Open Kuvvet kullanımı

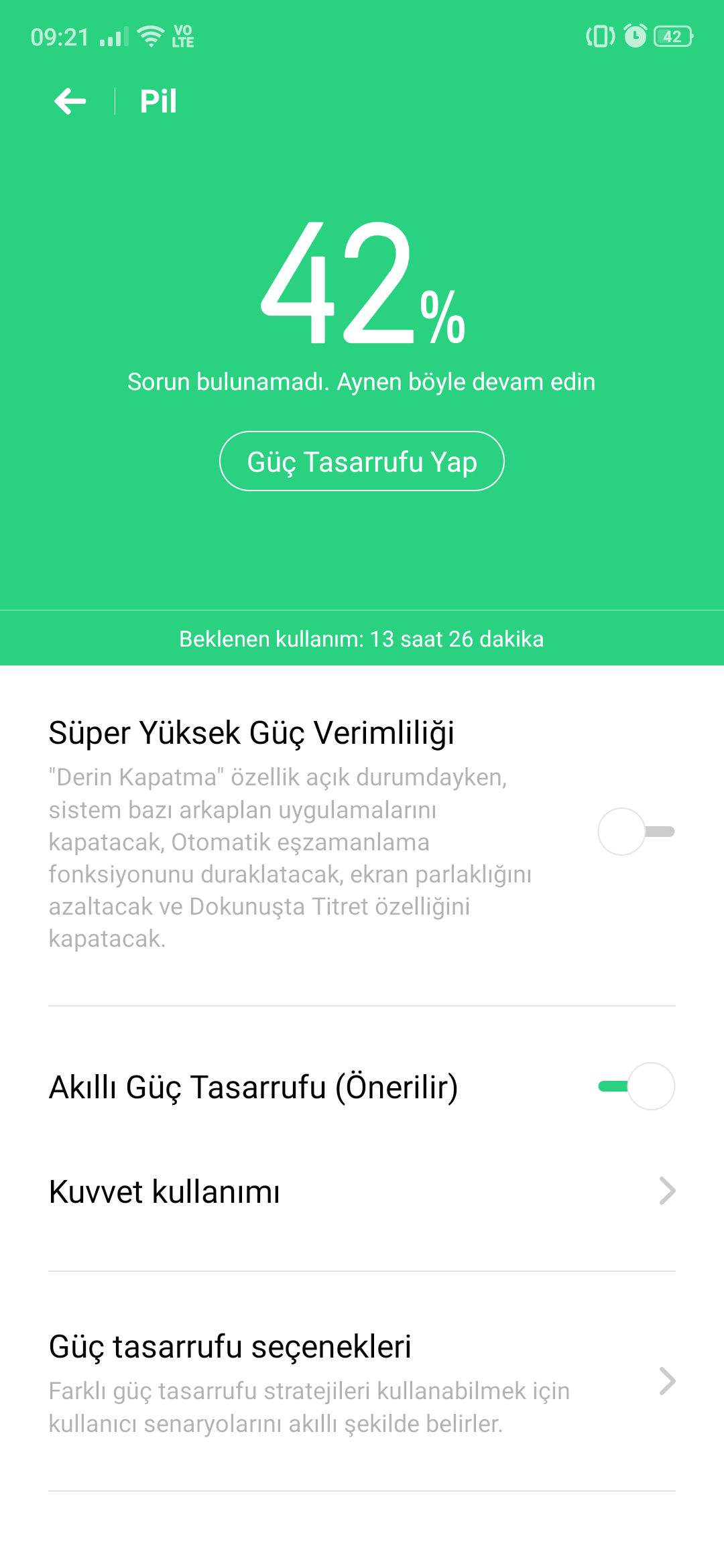[x=362, y=1191]
